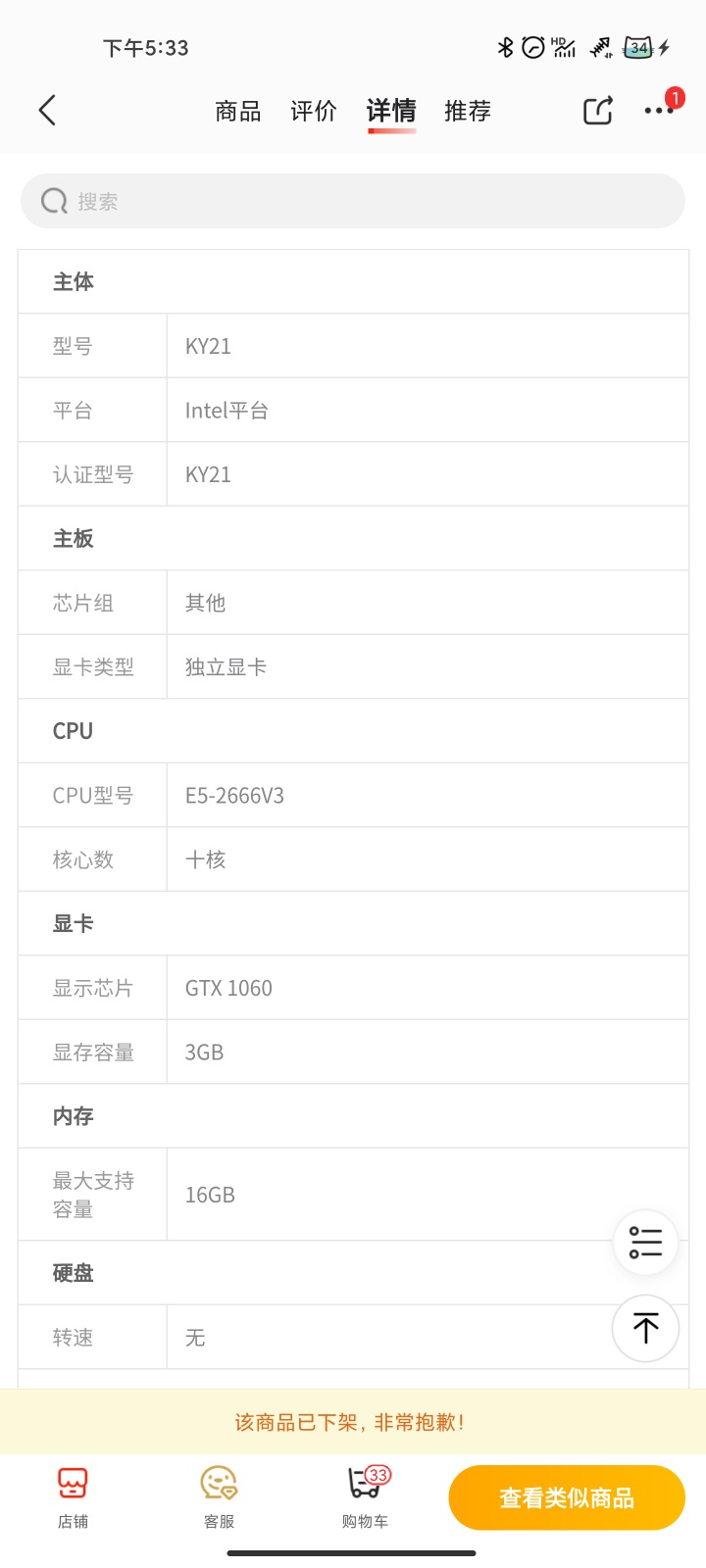The image size is (706, 1568).
Task: Contact 客服 customer service
Action: click(x=219, y=1497)
